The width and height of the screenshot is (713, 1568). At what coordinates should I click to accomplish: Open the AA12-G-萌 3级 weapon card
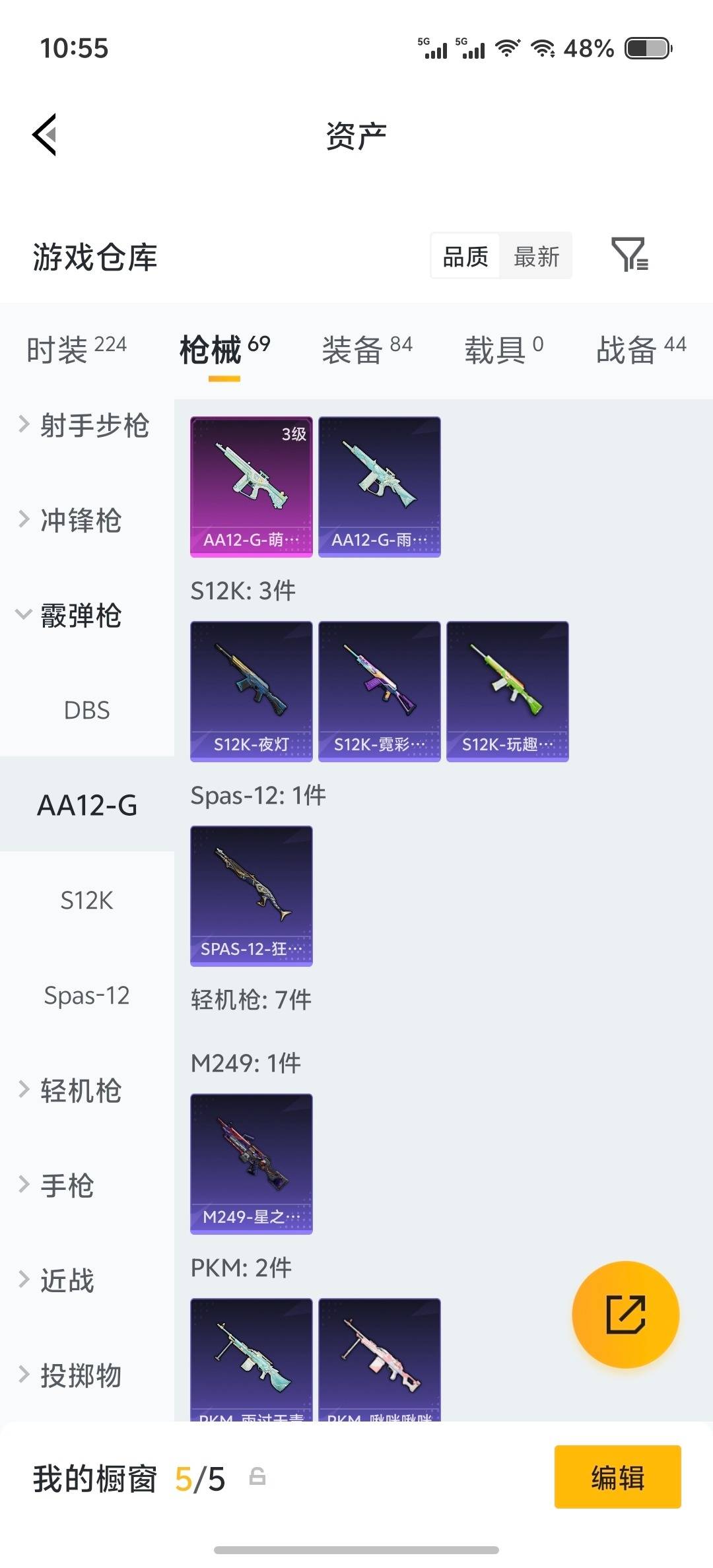tap(251, 485)
